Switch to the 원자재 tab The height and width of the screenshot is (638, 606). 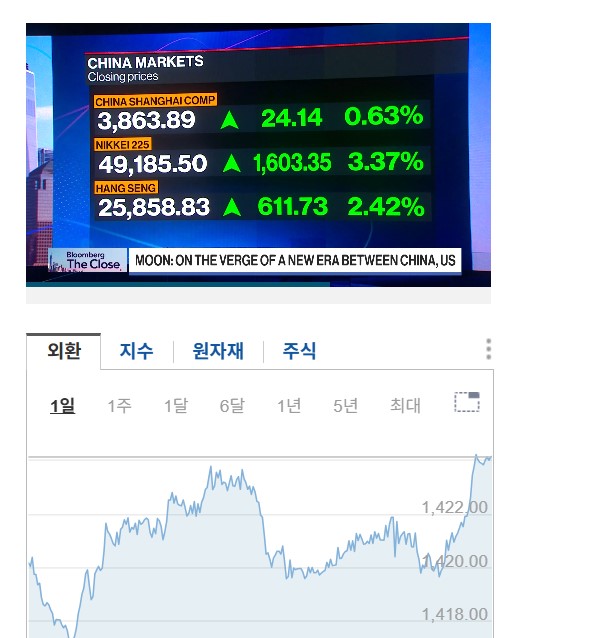(x=218, y=351)
